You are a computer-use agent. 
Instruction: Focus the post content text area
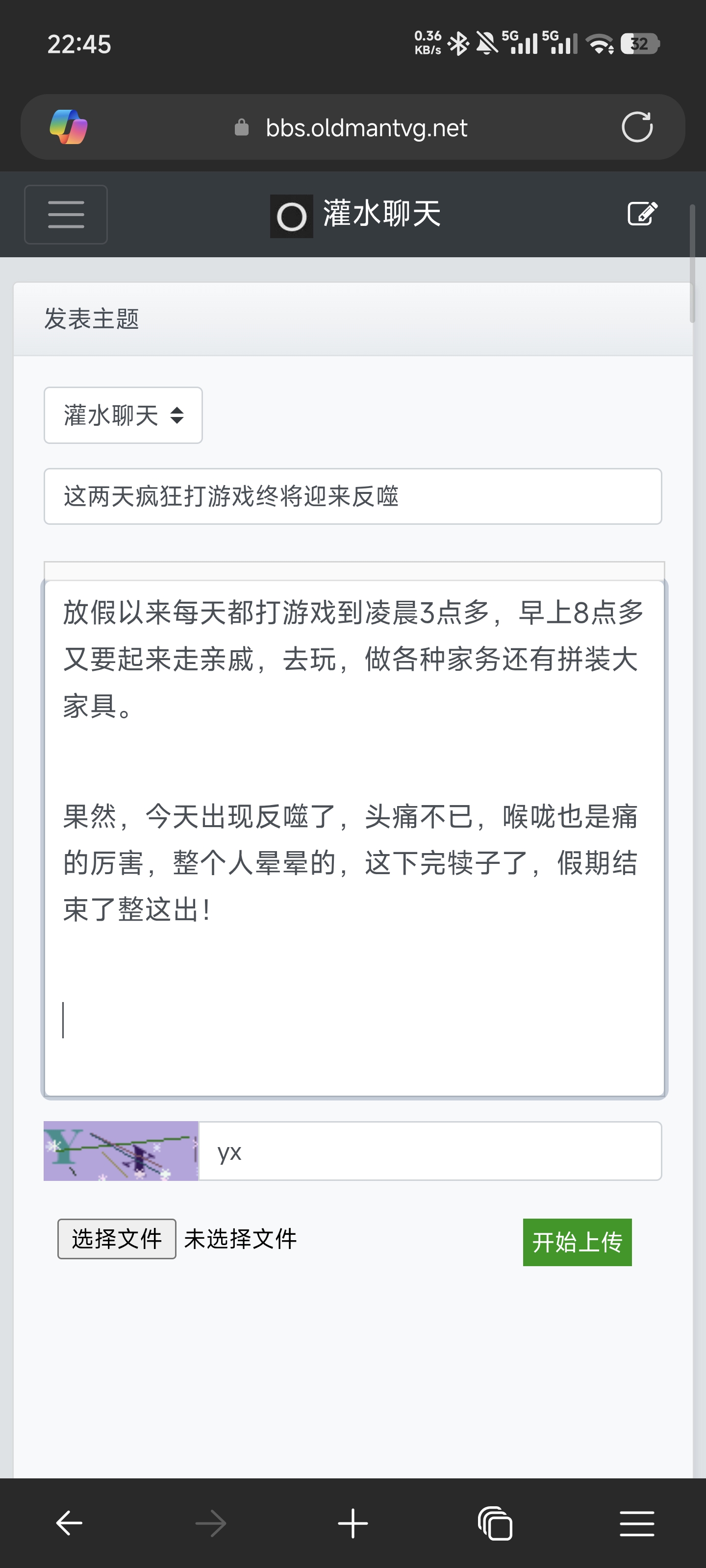pyautogui.click(x=354, y=837)
